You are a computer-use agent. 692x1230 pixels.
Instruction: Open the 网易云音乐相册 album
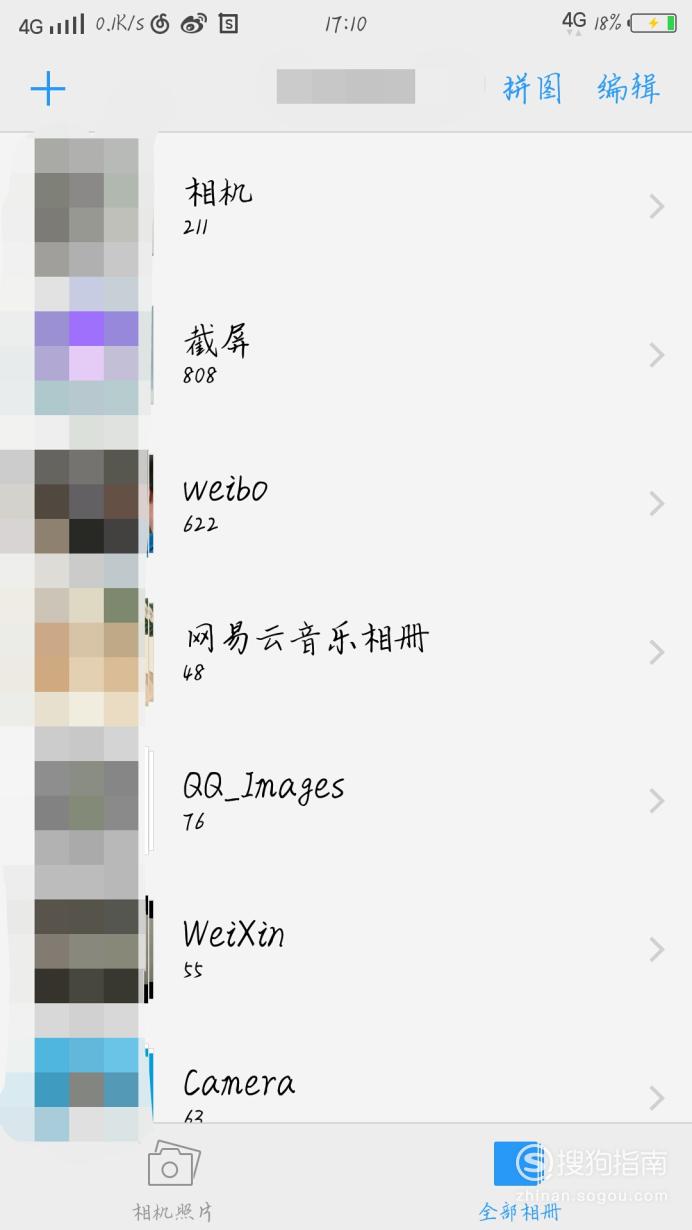click(x=346, y=652)
